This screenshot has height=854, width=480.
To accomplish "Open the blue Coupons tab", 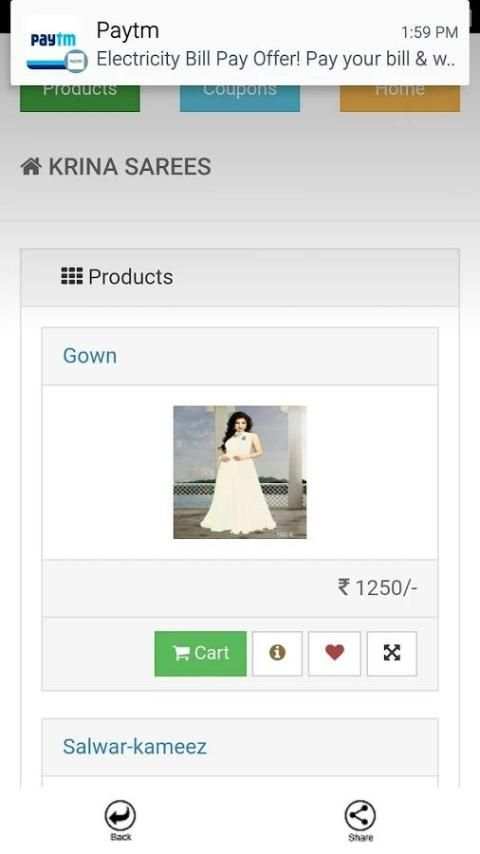I will (240, 98).
